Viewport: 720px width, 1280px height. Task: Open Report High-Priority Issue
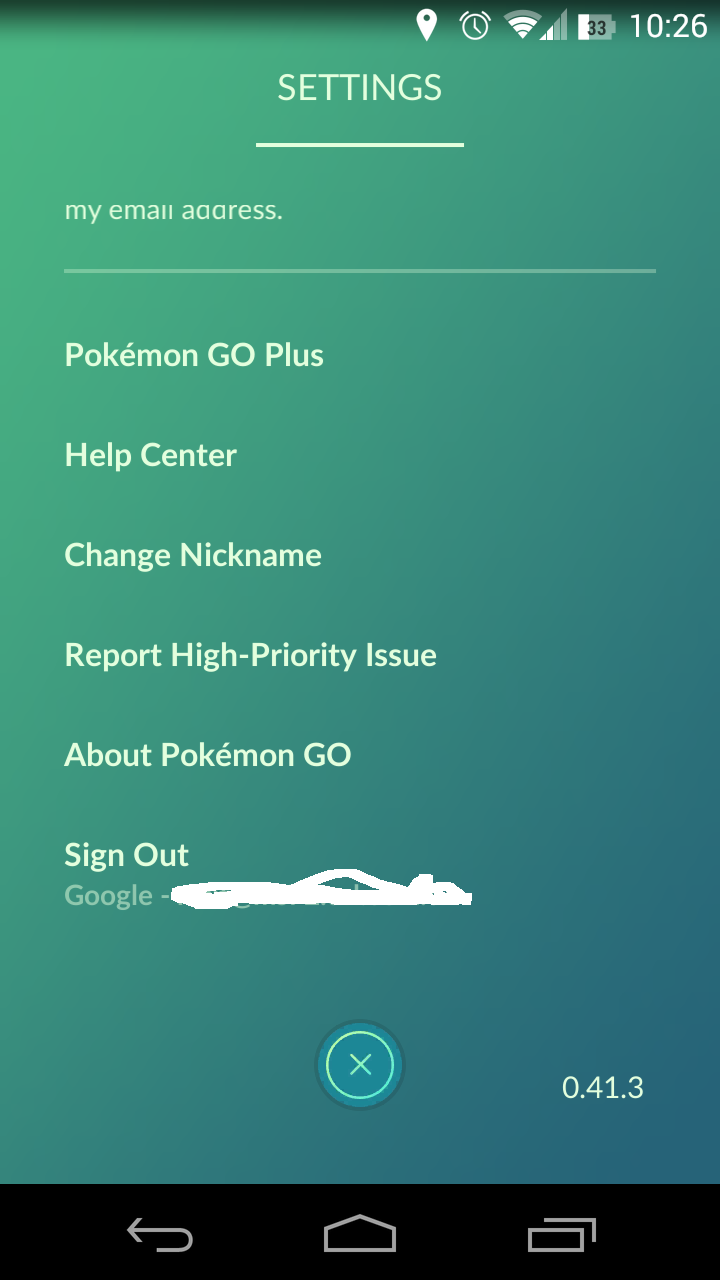tap(251, 655)
